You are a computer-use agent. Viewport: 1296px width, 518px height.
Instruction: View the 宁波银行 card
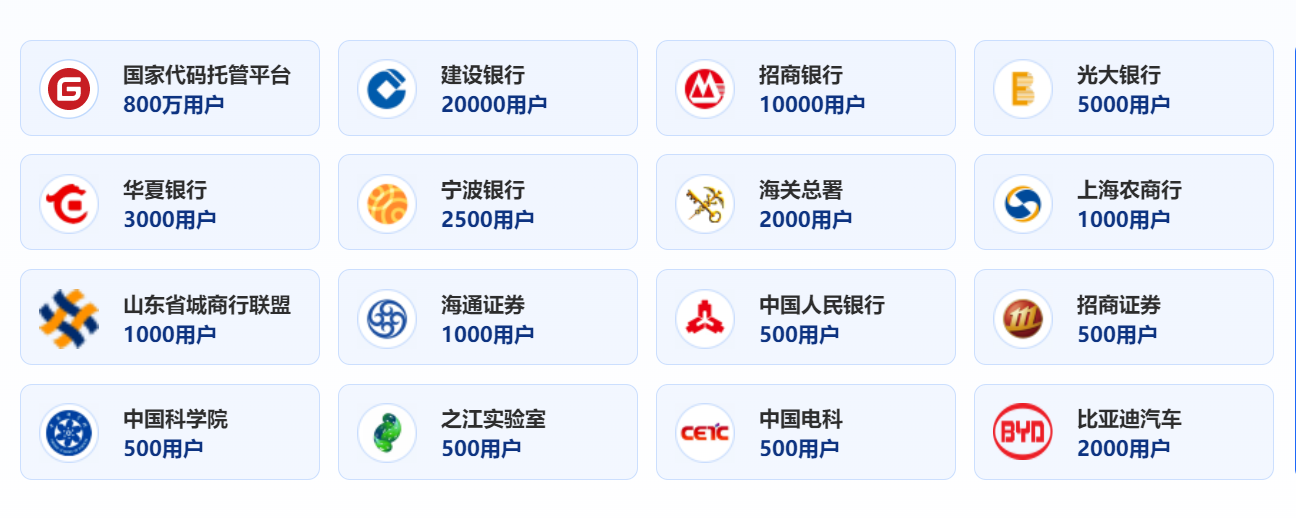click(x=488, y=202)
